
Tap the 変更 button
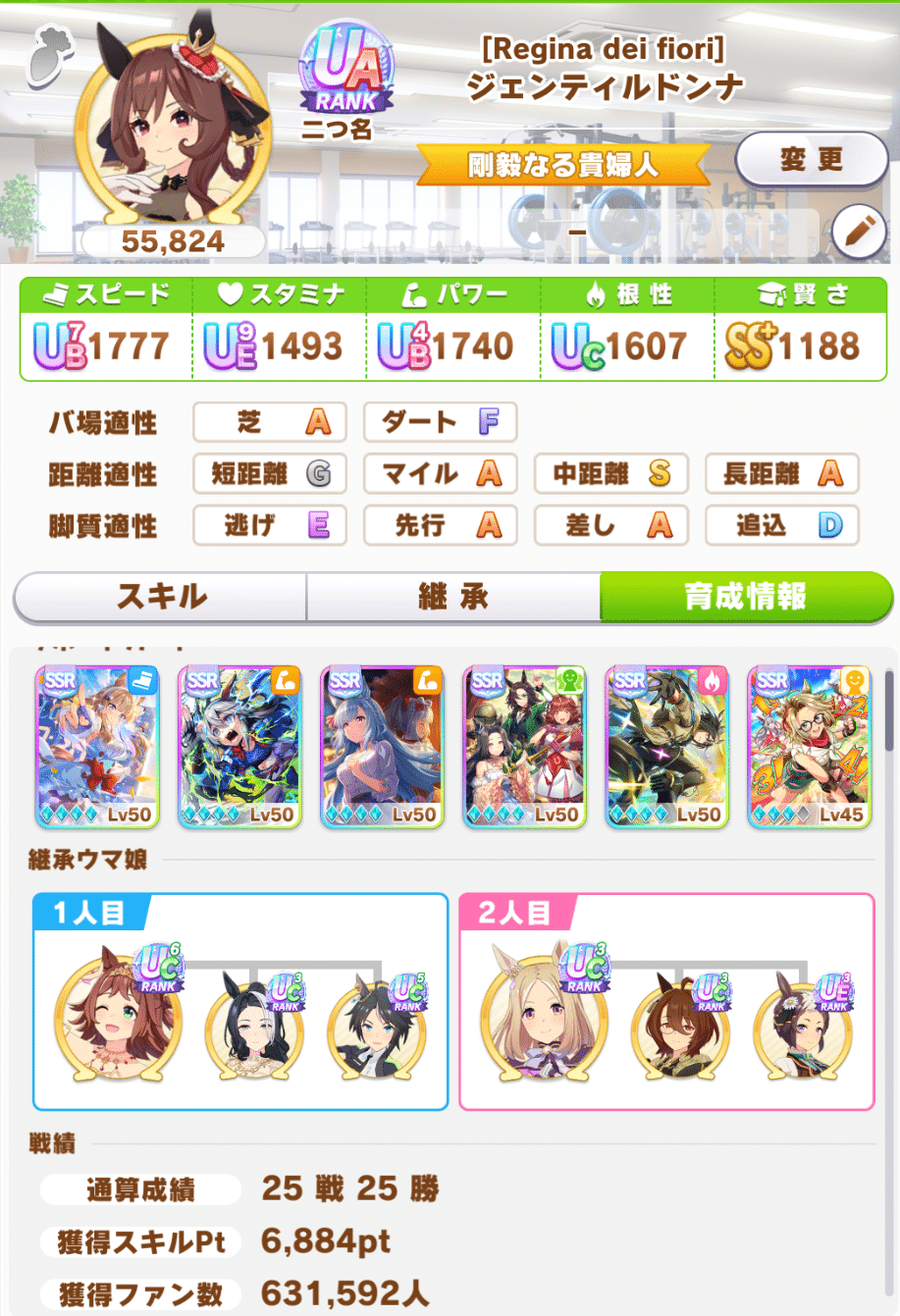coord(811,161)
